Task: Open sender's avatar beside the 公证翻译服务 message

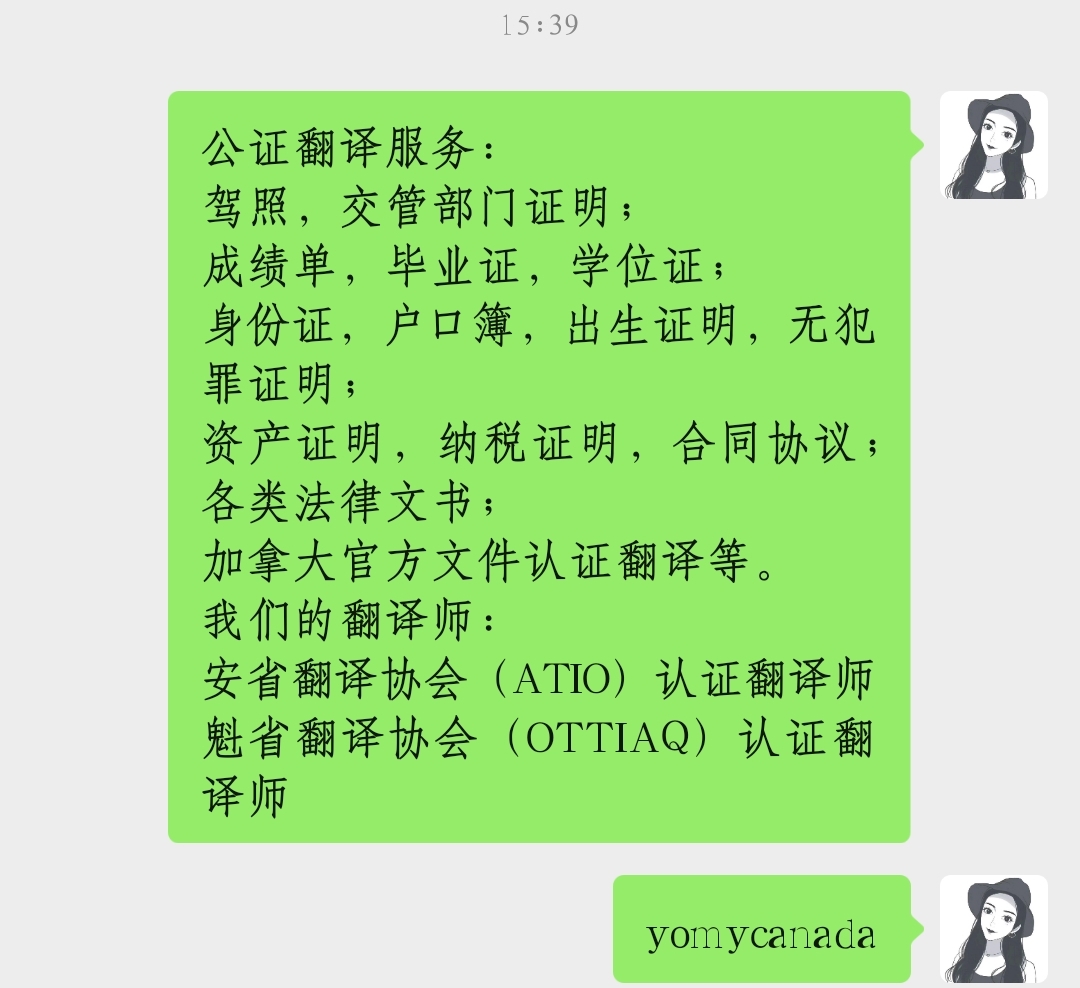Action: click(993, 145)
